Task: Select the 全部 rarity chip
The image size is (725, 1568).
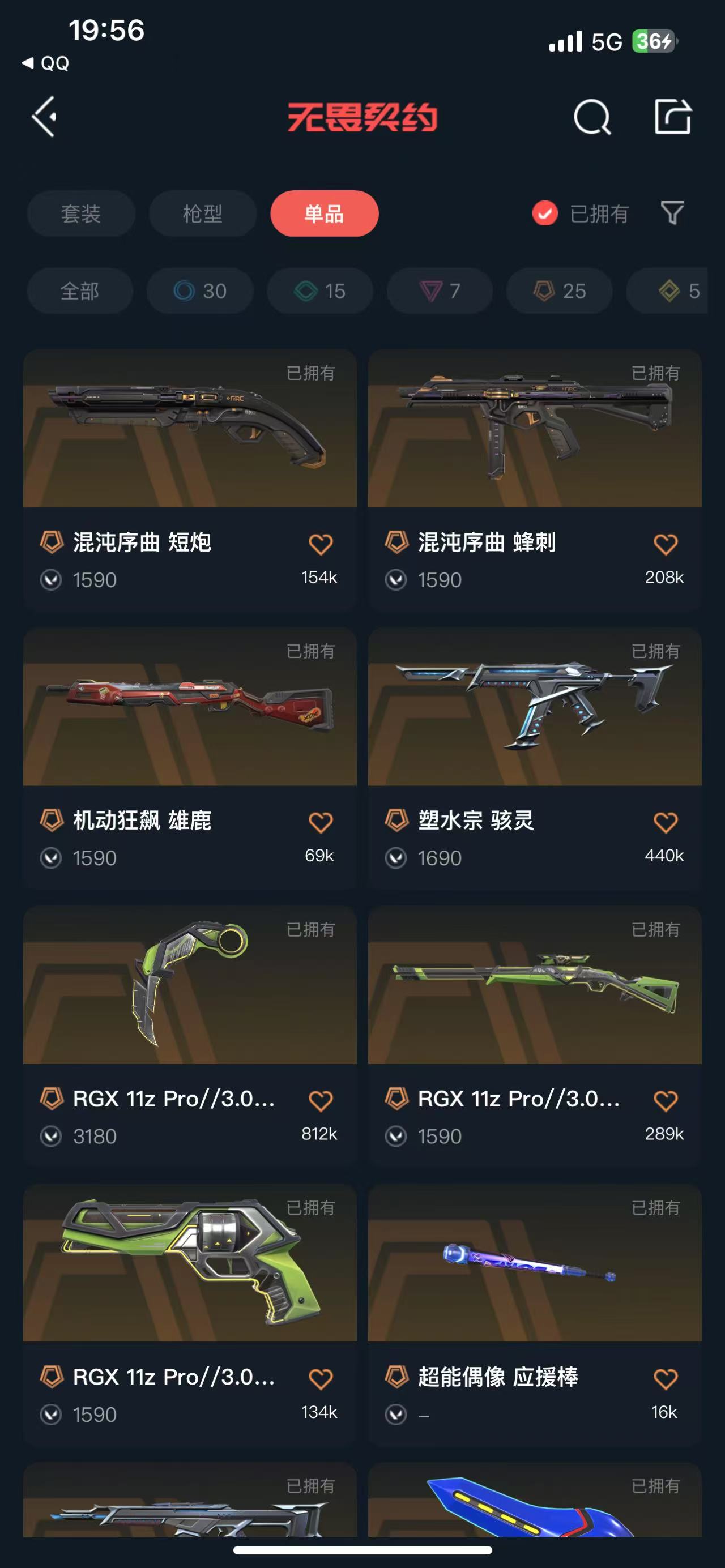Action: pyautogui.click(x=80, y=291)
